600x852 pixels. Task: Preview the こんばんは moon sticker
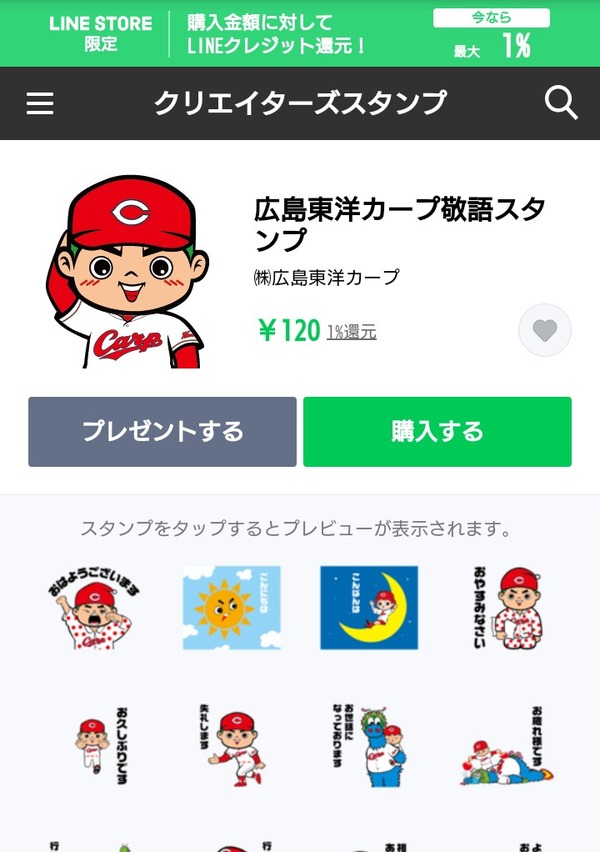pos(369,608)
